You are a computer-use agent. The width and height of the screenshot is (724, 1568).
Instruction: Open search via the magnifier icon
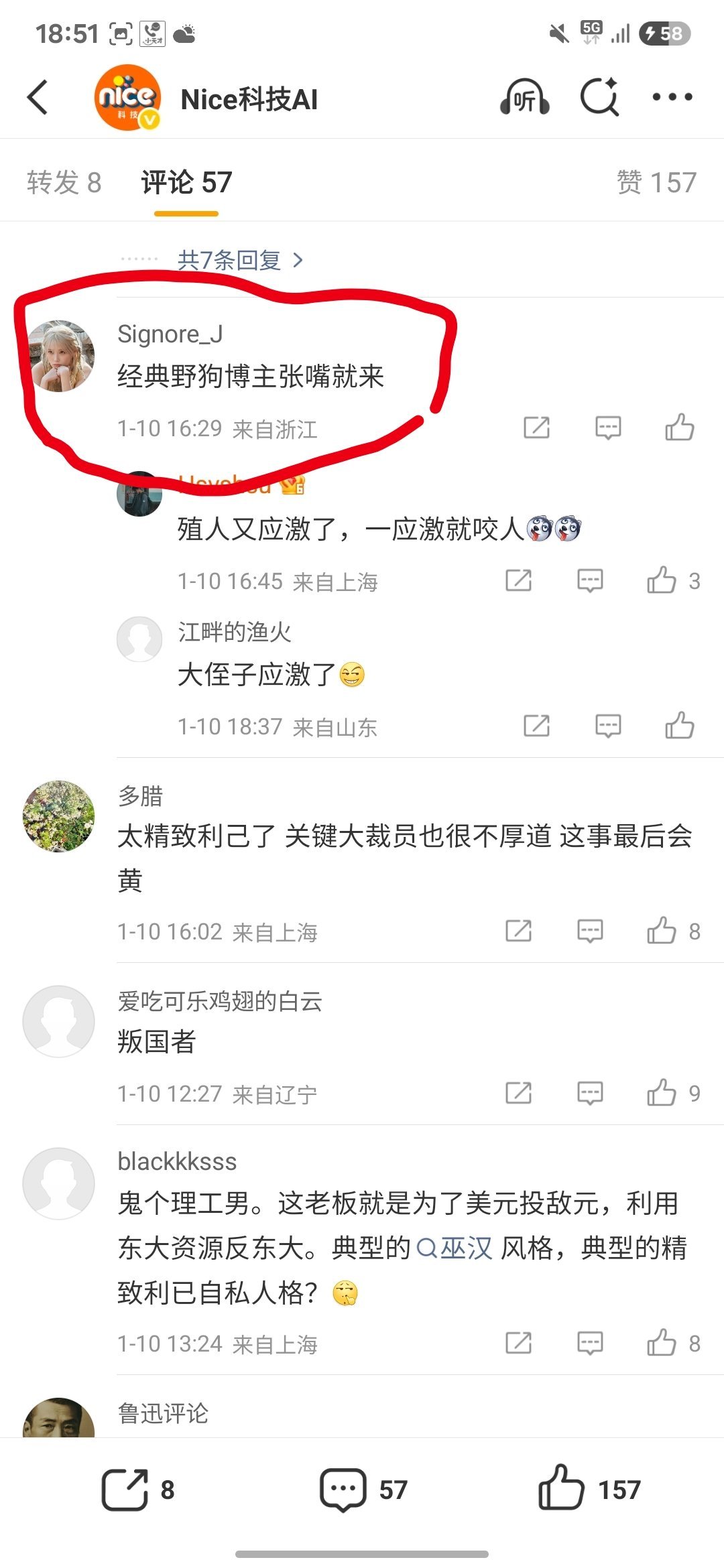coord(600,98)
